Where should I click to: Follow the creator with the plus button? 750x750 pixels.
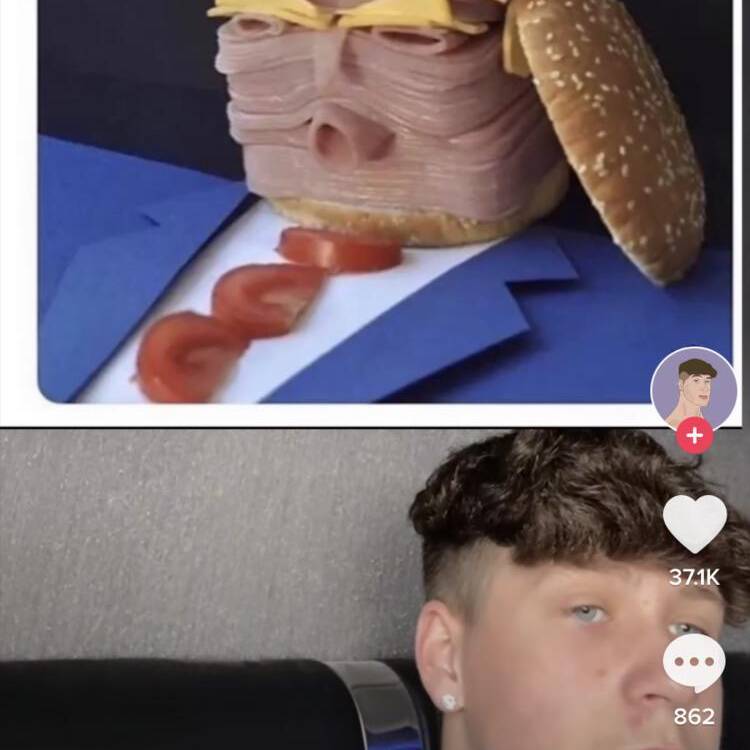tap(694, 436)
